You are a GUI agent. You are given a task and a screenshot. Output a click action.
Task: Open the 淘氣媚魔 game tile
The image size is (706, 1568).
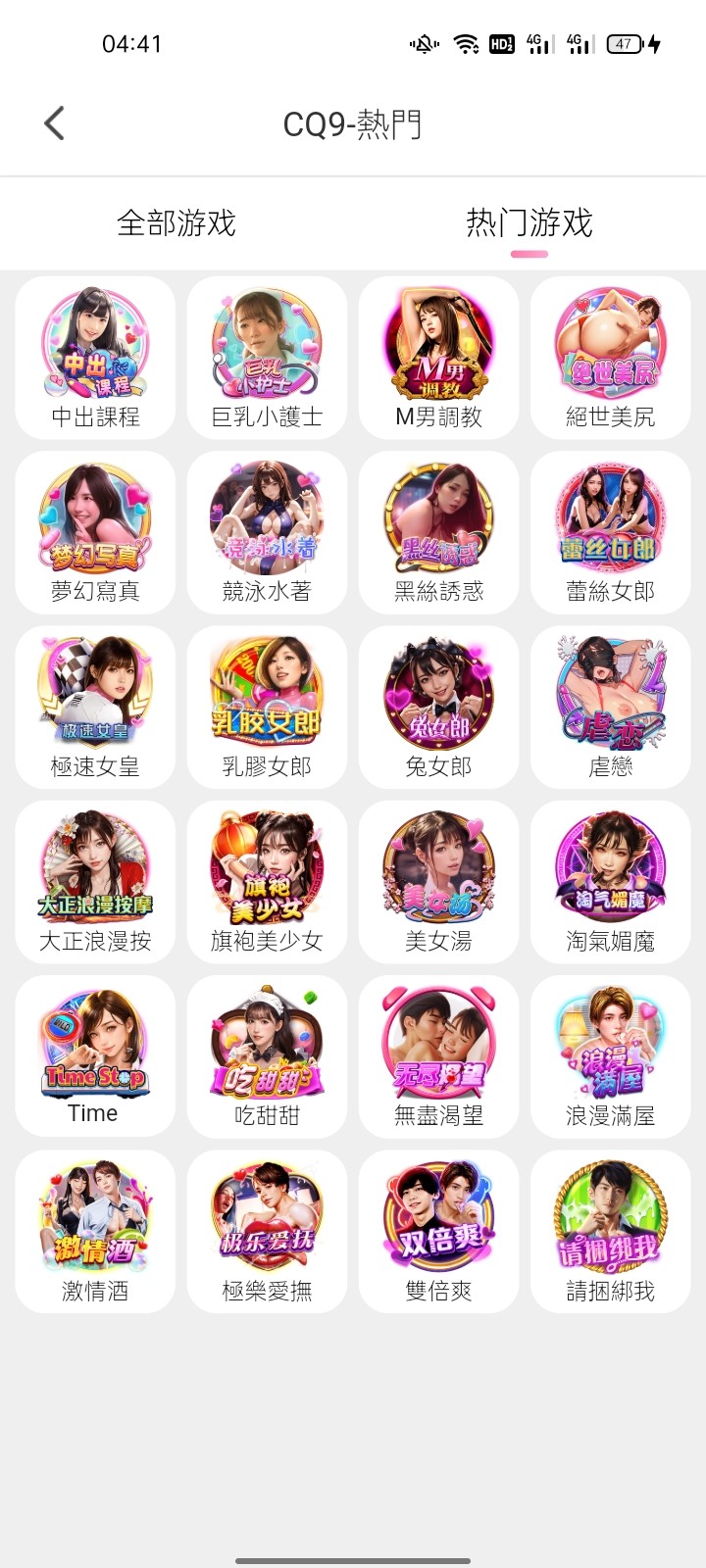pyautogui.click(x=610, y=880)
